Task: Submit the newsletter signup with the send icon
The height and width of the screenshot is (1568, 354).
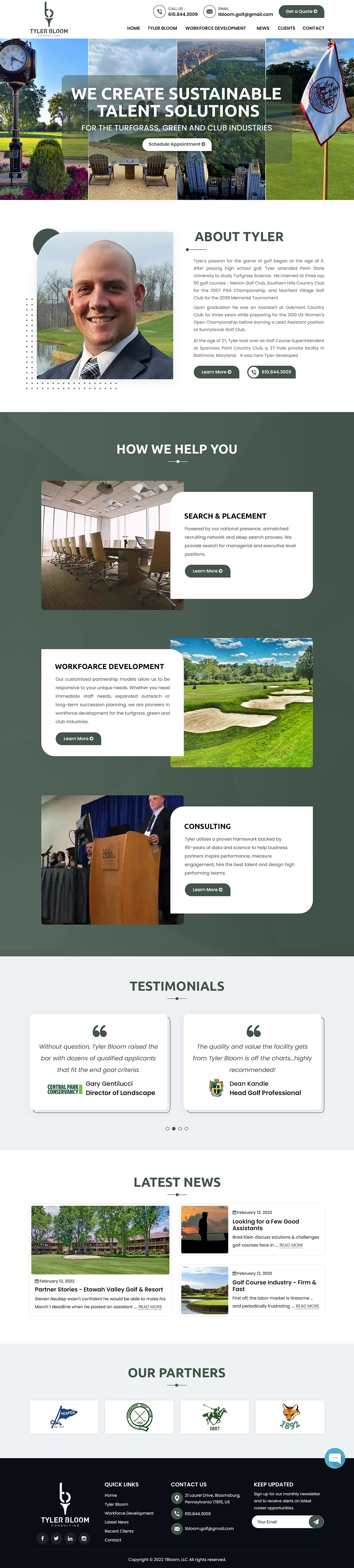Action: pyautogui.click(x=316, y=1522)
